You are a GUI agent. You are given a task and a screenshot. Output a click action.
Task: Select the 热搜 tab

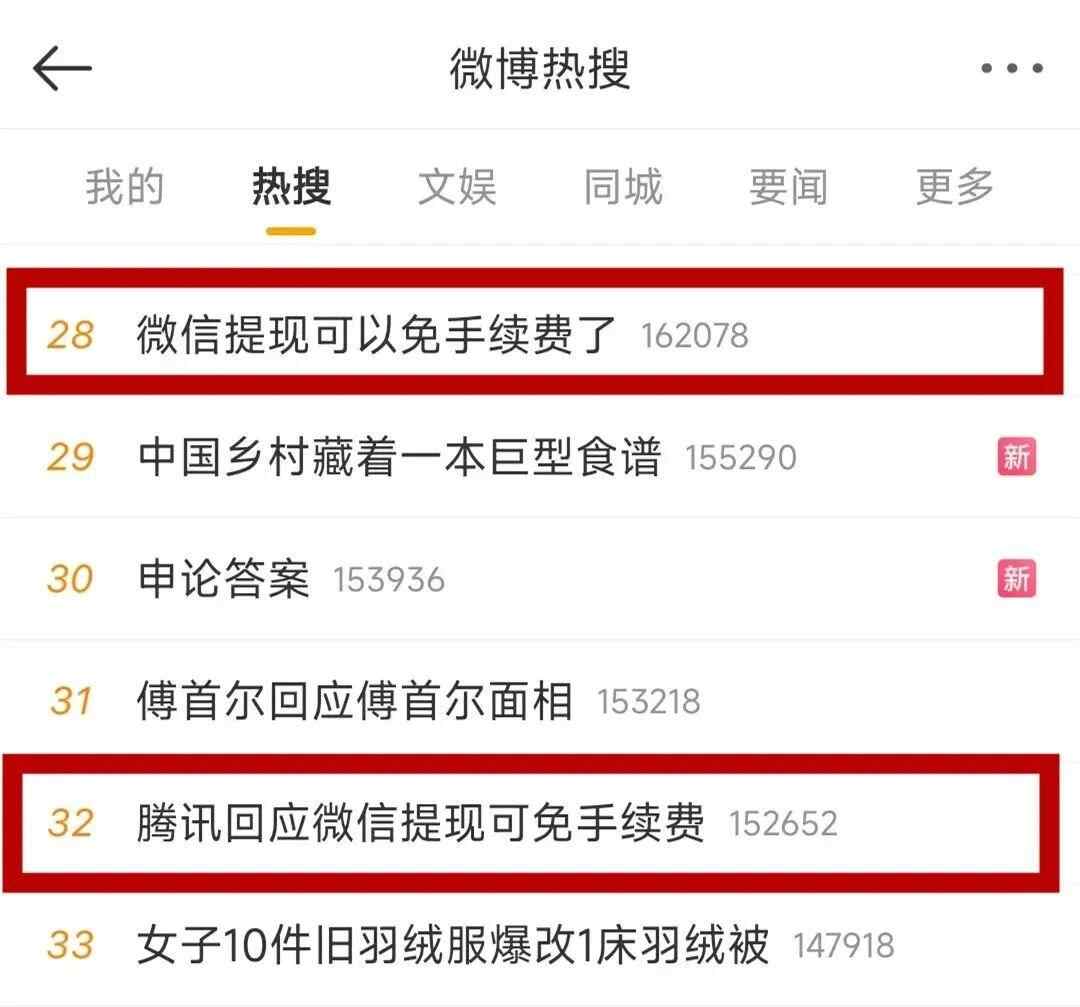click(x=291, y=187)
